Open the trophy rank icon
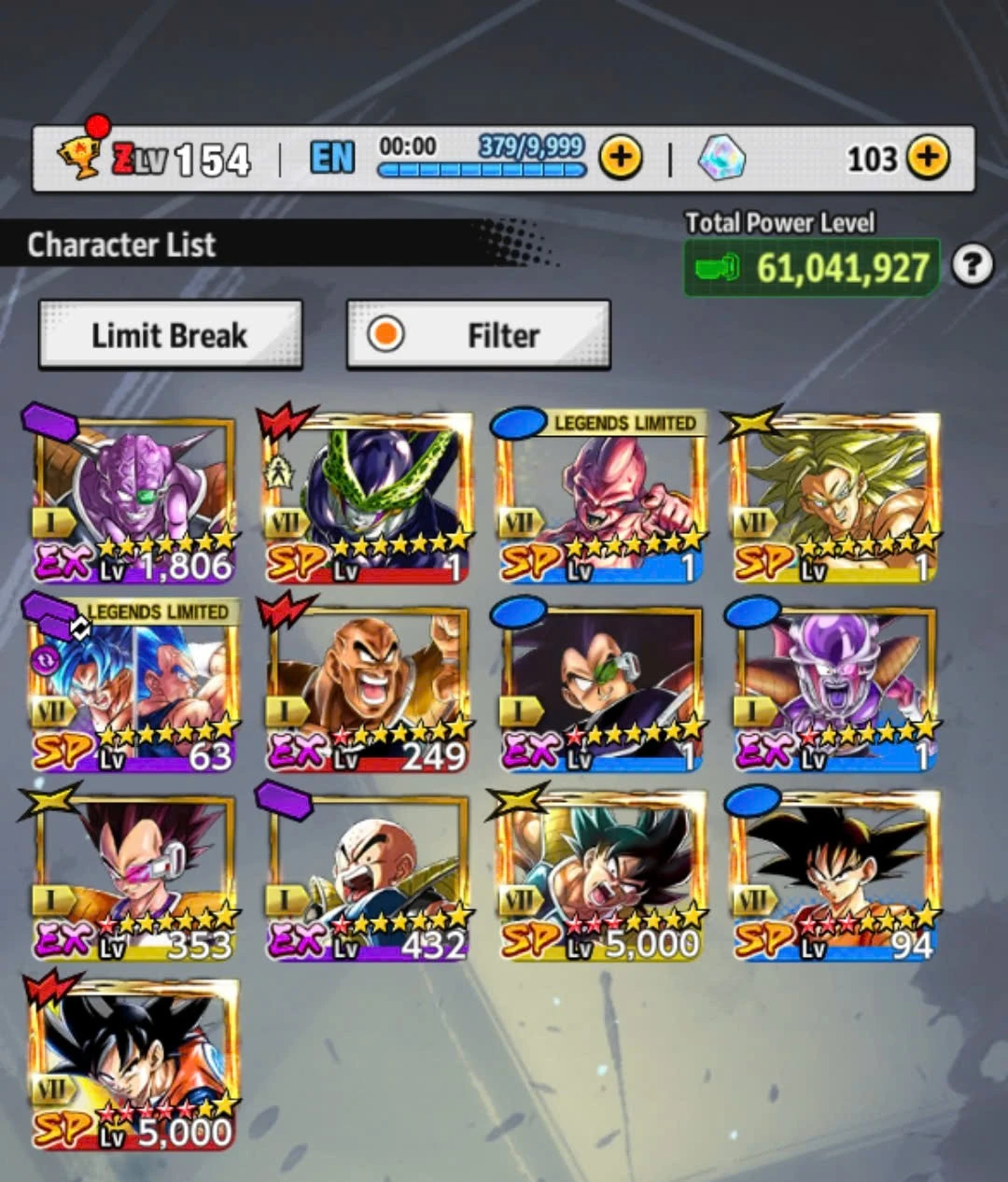This screenshot has height=1182, width=1008. pos(80,156)
